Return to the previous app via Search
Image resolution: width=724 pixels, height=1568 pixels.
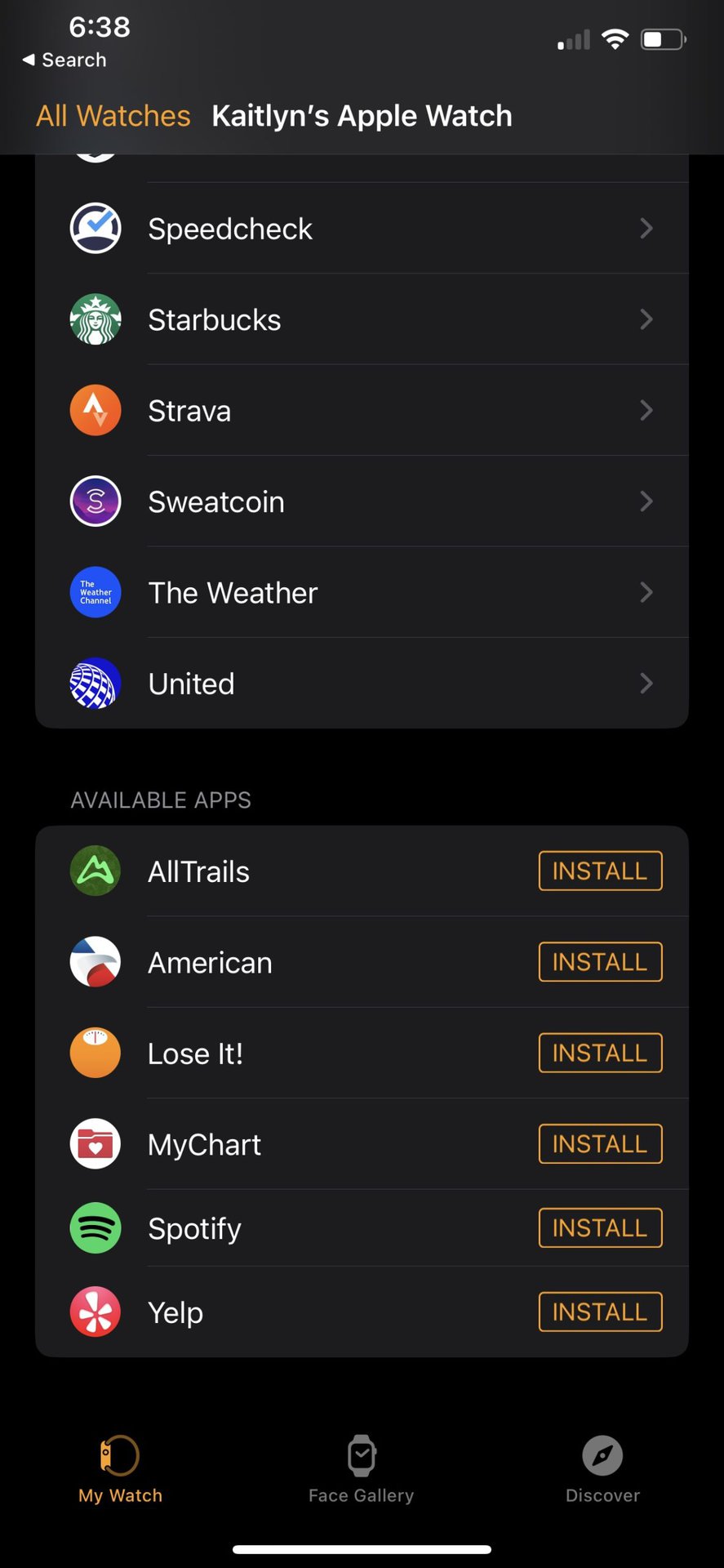coord(64,60)
